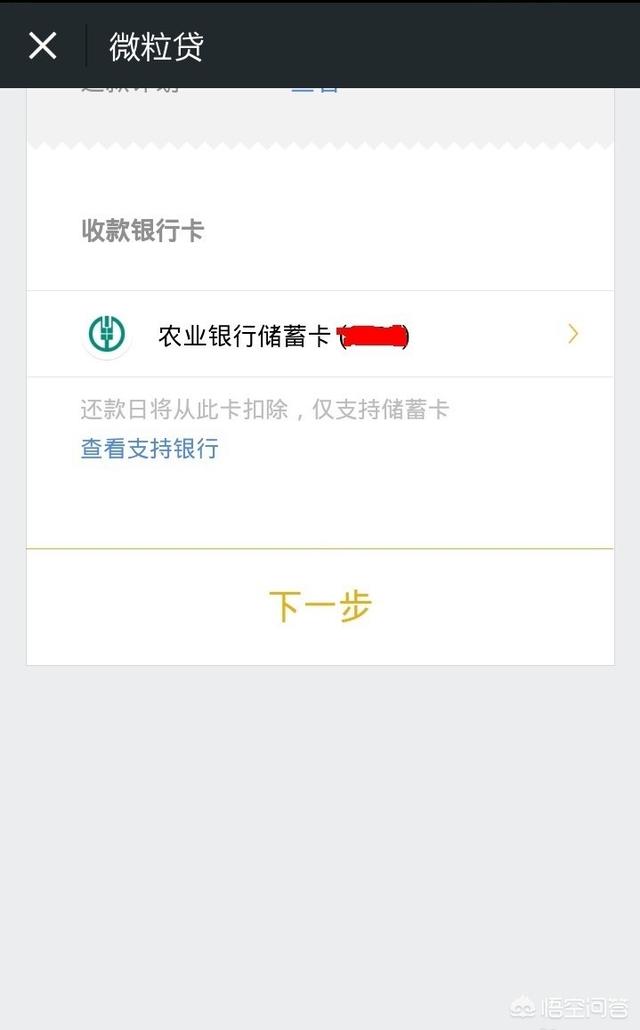Close the 微粒贷 page
Screen dimensions: 640x1030
(43, 46)
